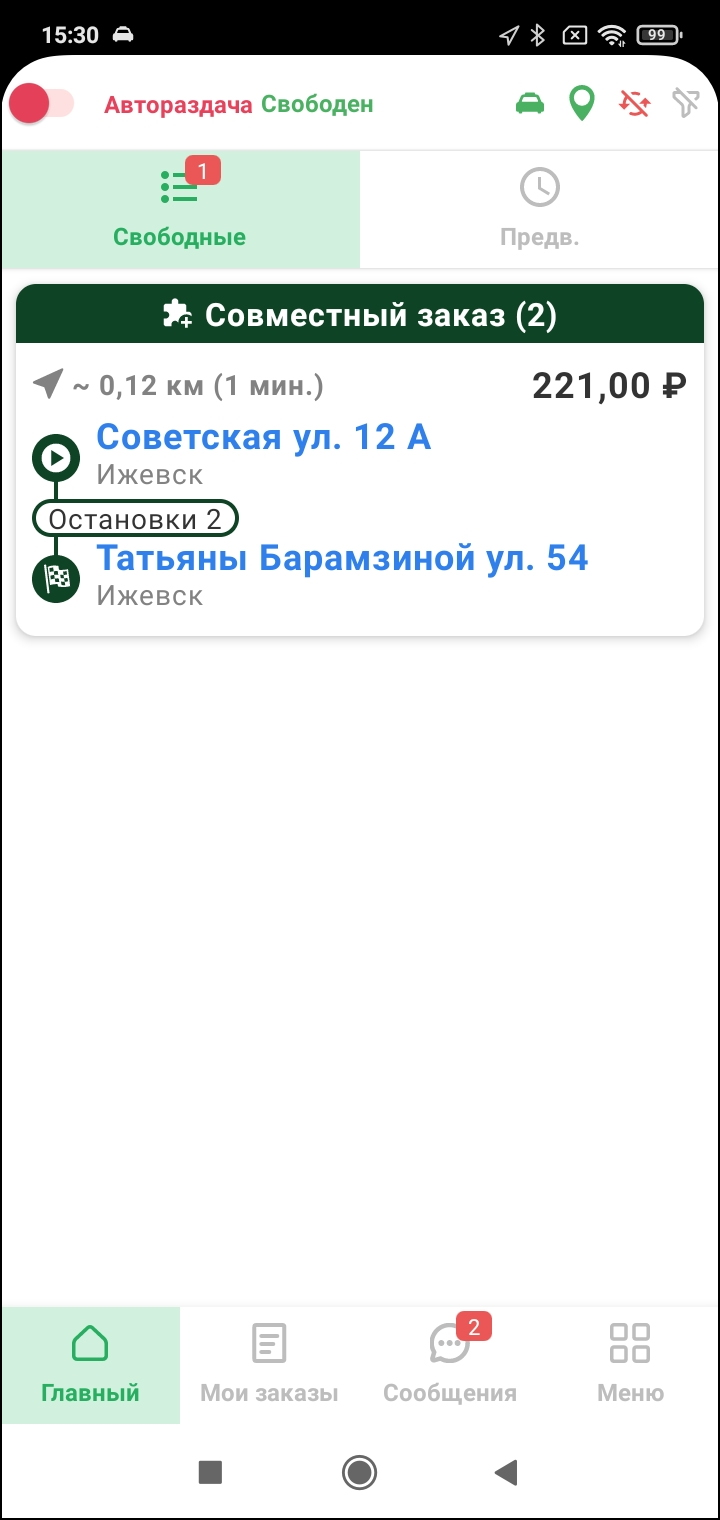Expand the Остановки 2 stops chip
Viewport: 720px width, 1520px height.
(136, 519)
